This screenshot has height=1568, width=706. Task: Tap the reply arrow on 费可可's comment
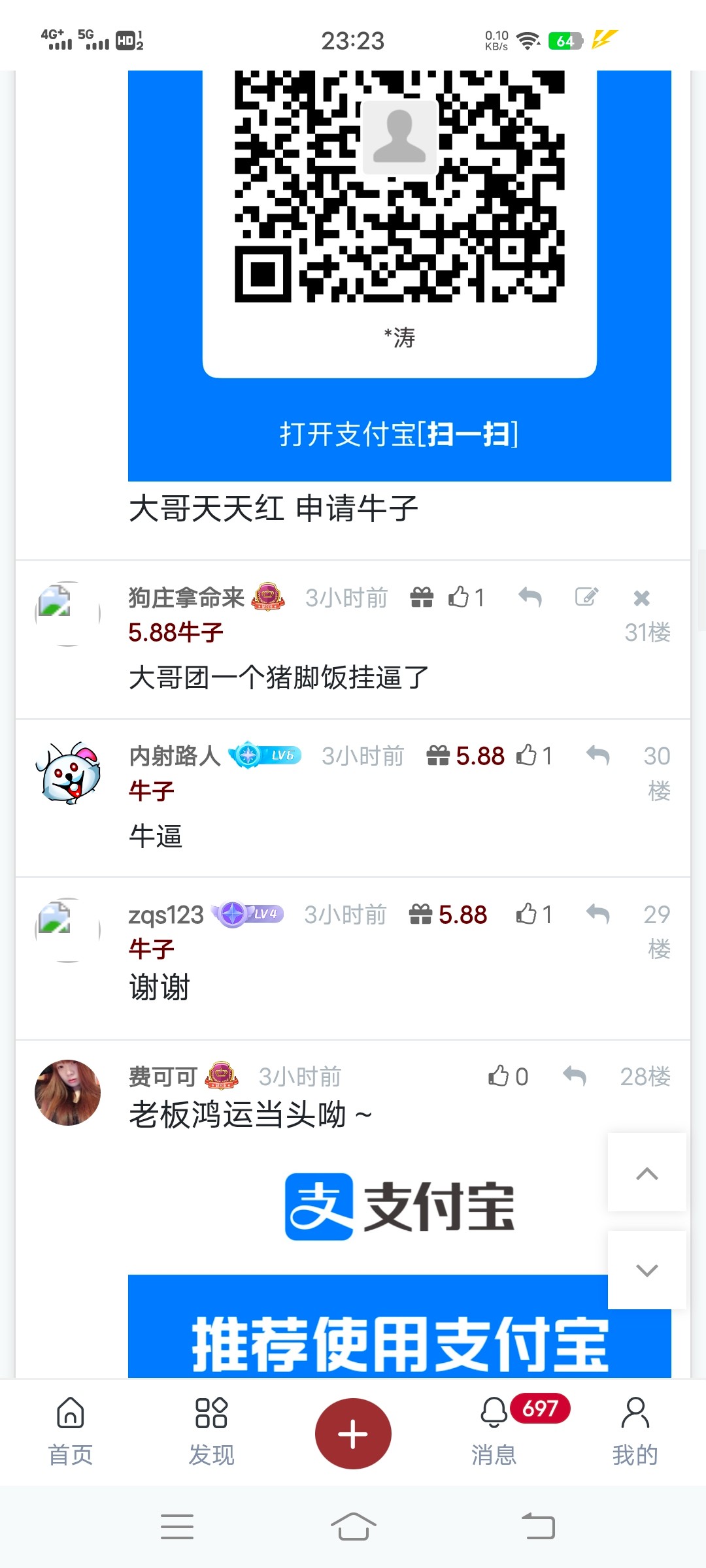(x=573, y=1075)
